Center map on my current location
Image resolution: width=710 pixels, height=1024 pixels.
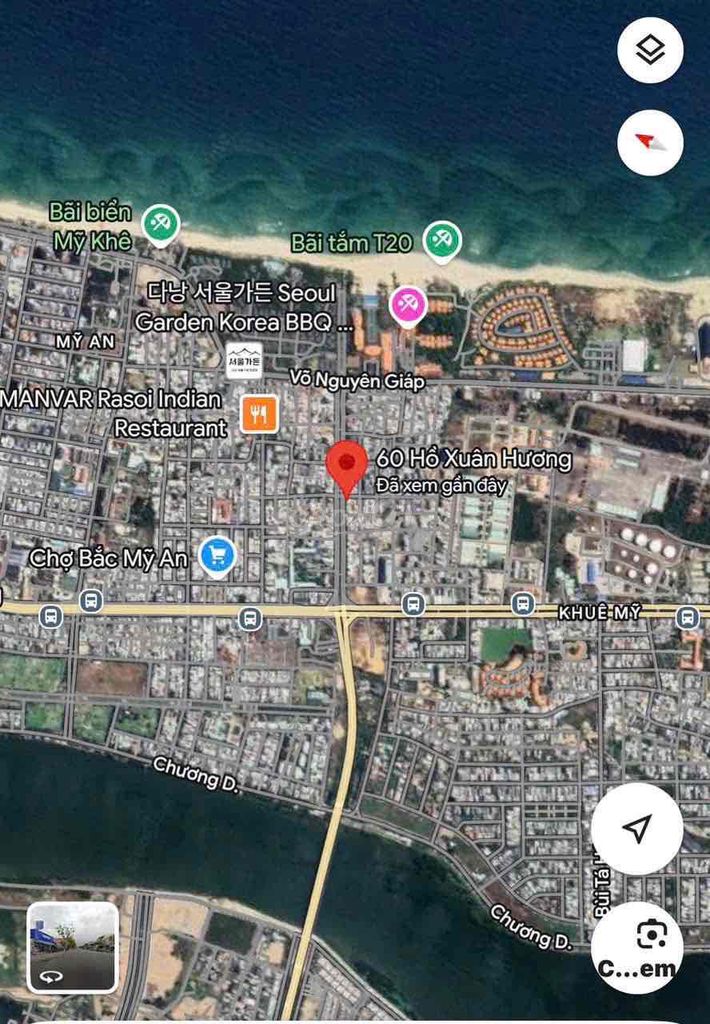[x=637, y=828]
